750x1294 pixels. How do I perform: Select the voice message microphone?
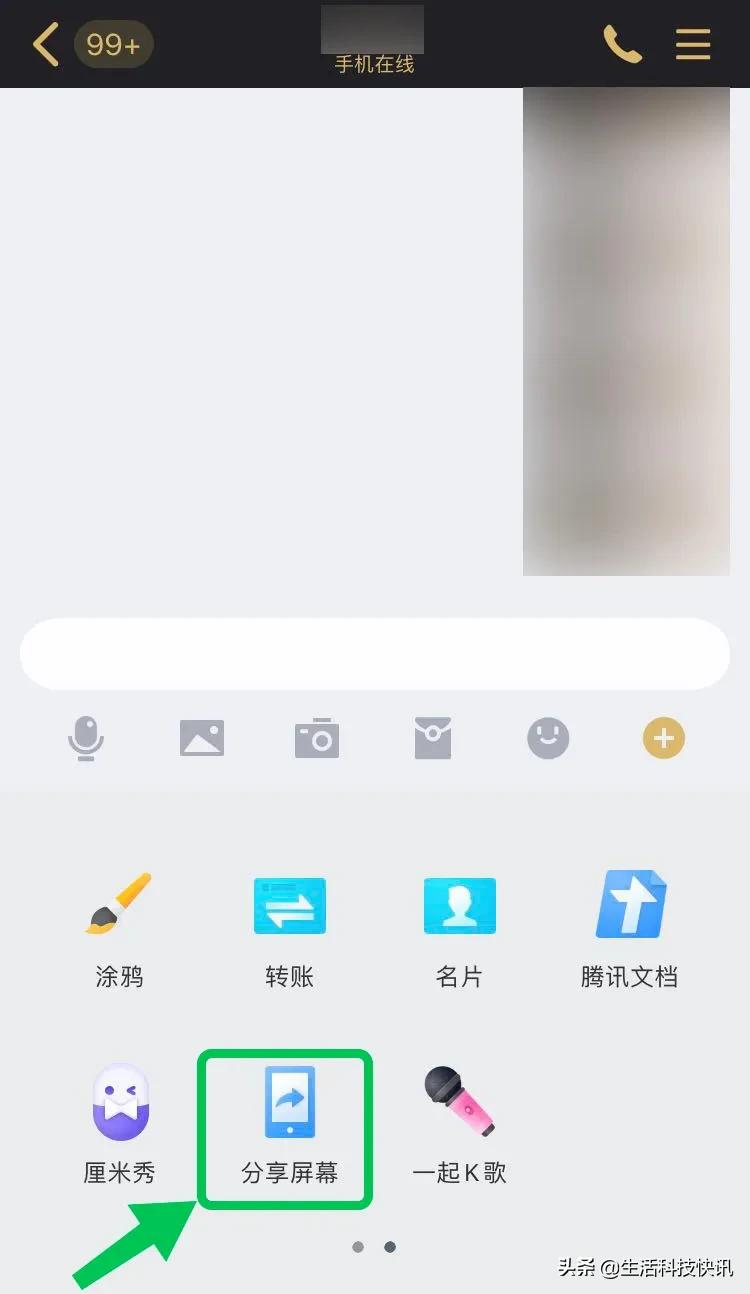(x=87, y=738)
